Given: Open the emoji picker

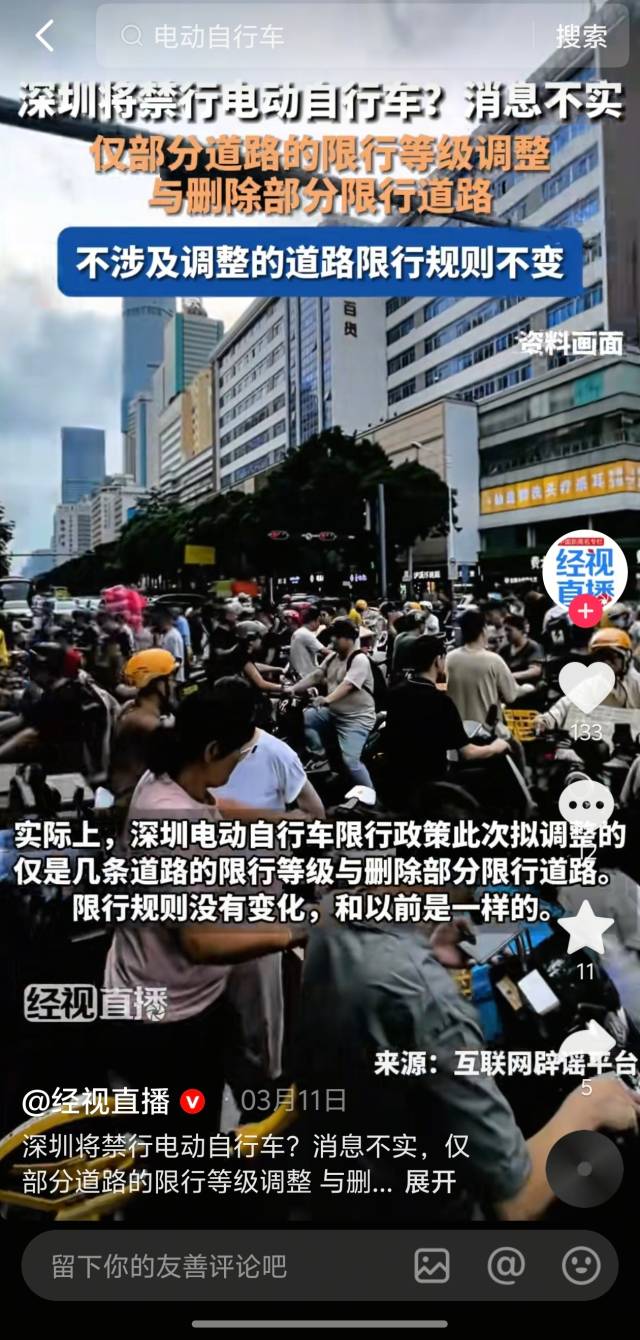Looking at the screenshot, I should 581,1266.
